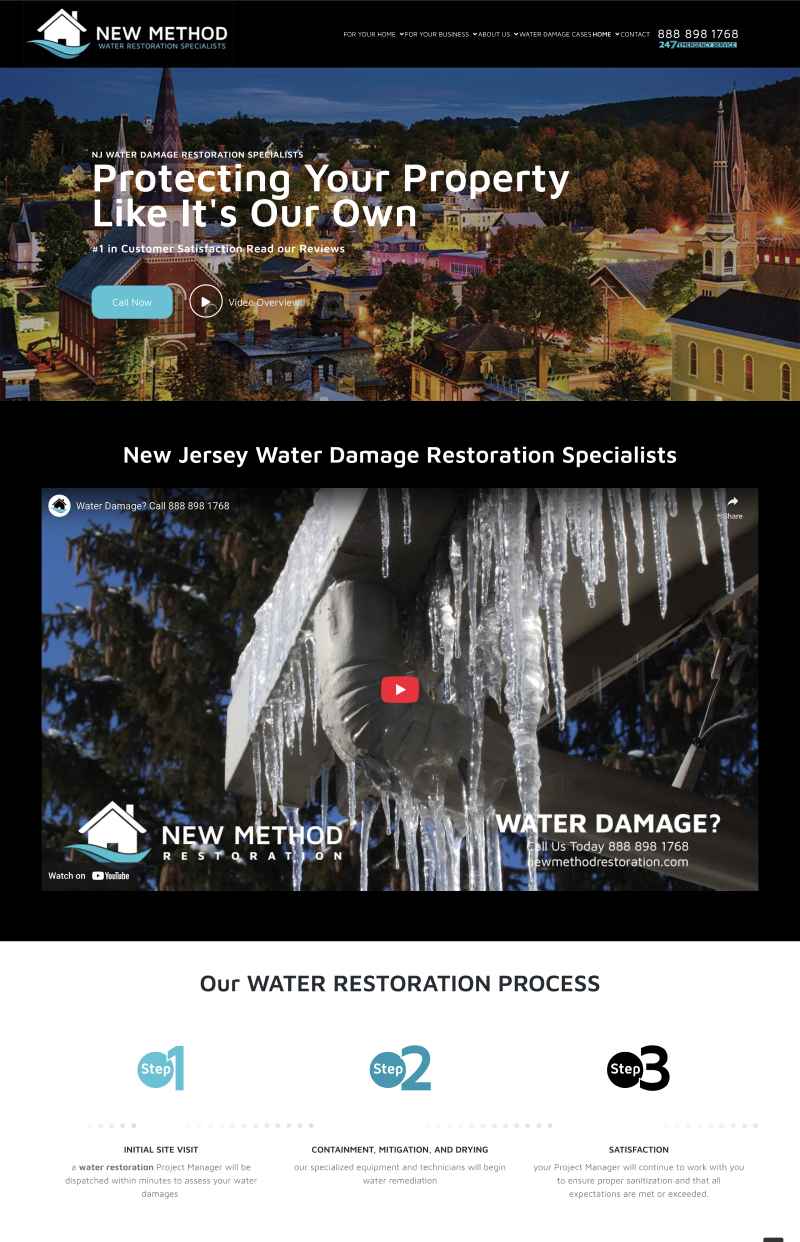Play the Video Overview
Image resolution: width=800 pixels, height=1242 pixels.
206,302
